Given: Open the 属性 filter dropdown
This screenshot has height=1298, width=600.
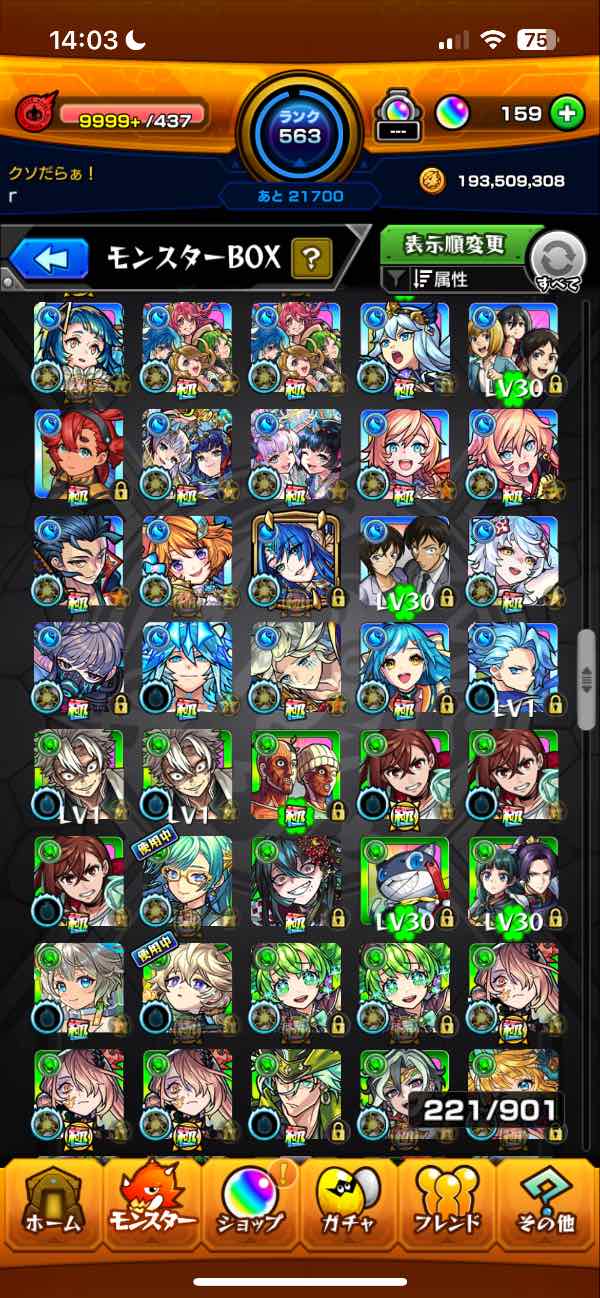Looking at the screenshot, I should [x=452, y=279].
